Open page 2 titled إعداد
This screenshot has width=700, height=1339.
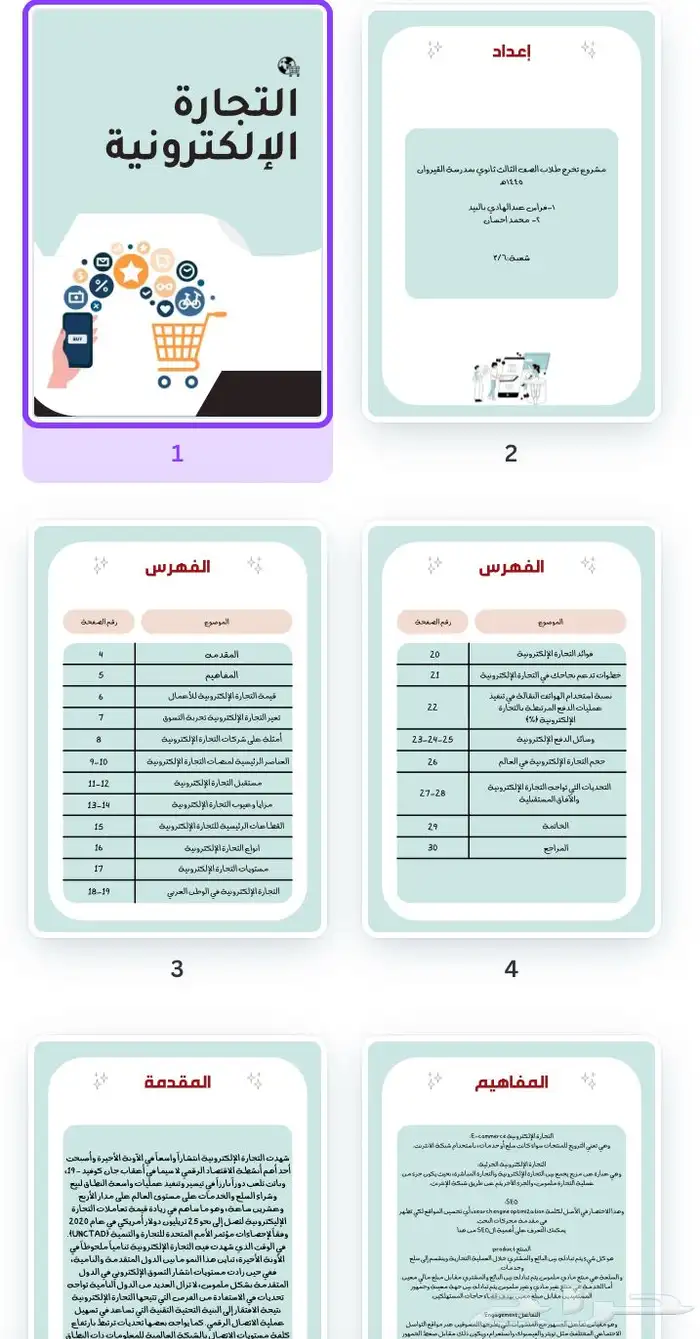tap(511, 213)
